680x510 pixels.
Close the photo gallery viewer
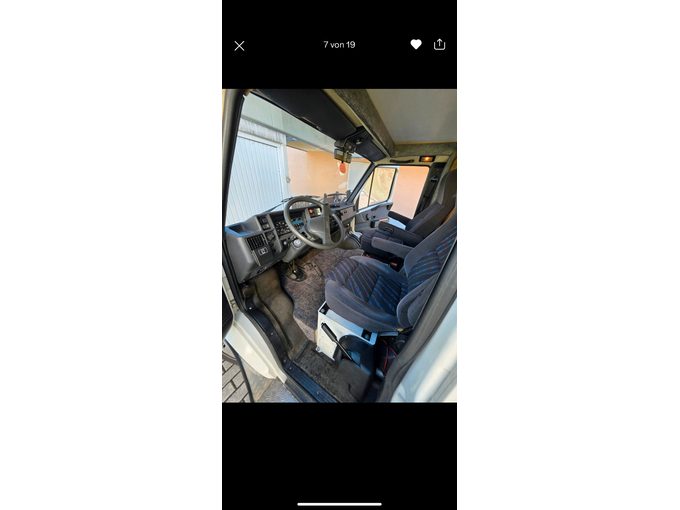239,46
